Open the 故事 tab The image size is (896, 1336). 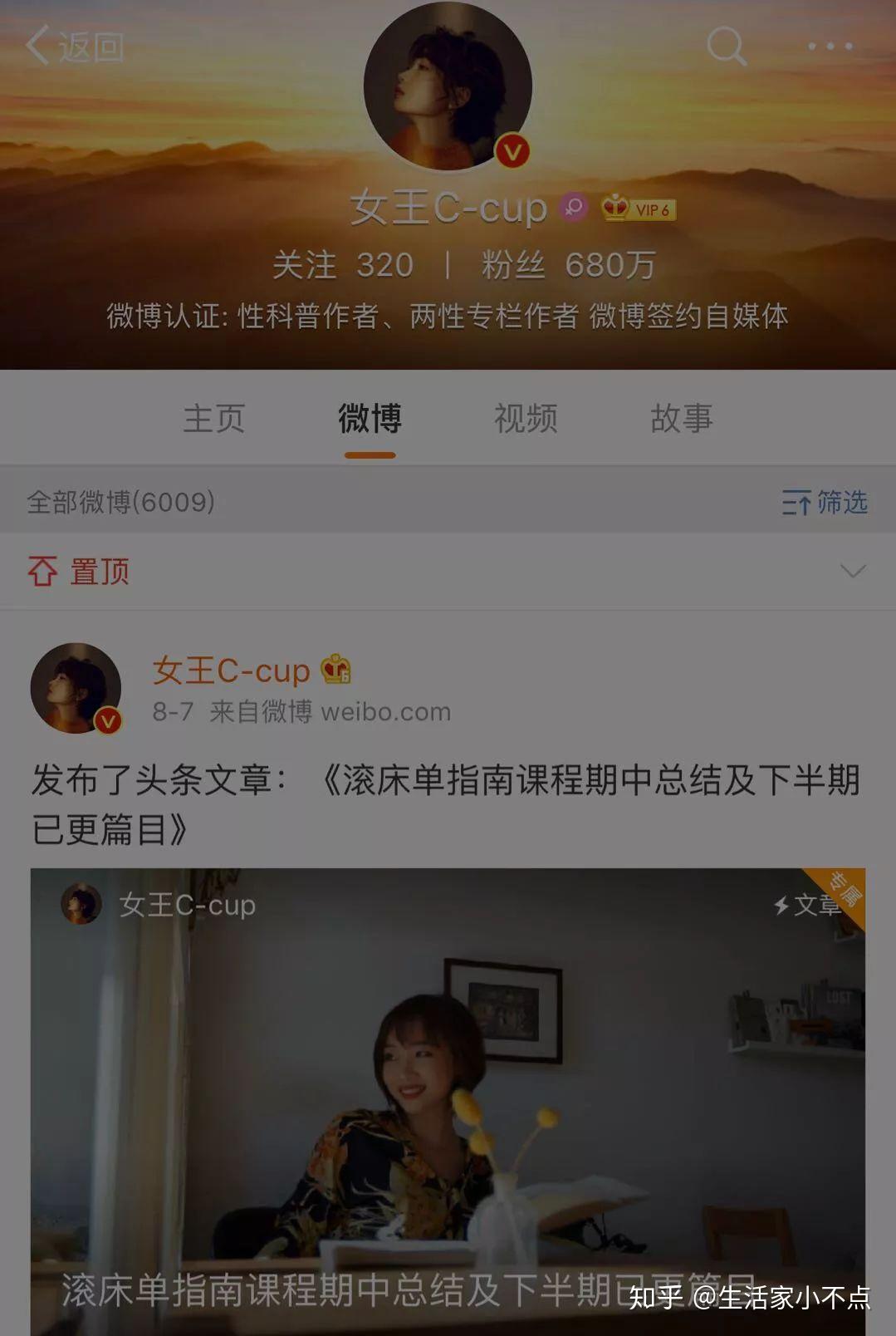pyautogui.click(x=682, y=419)
